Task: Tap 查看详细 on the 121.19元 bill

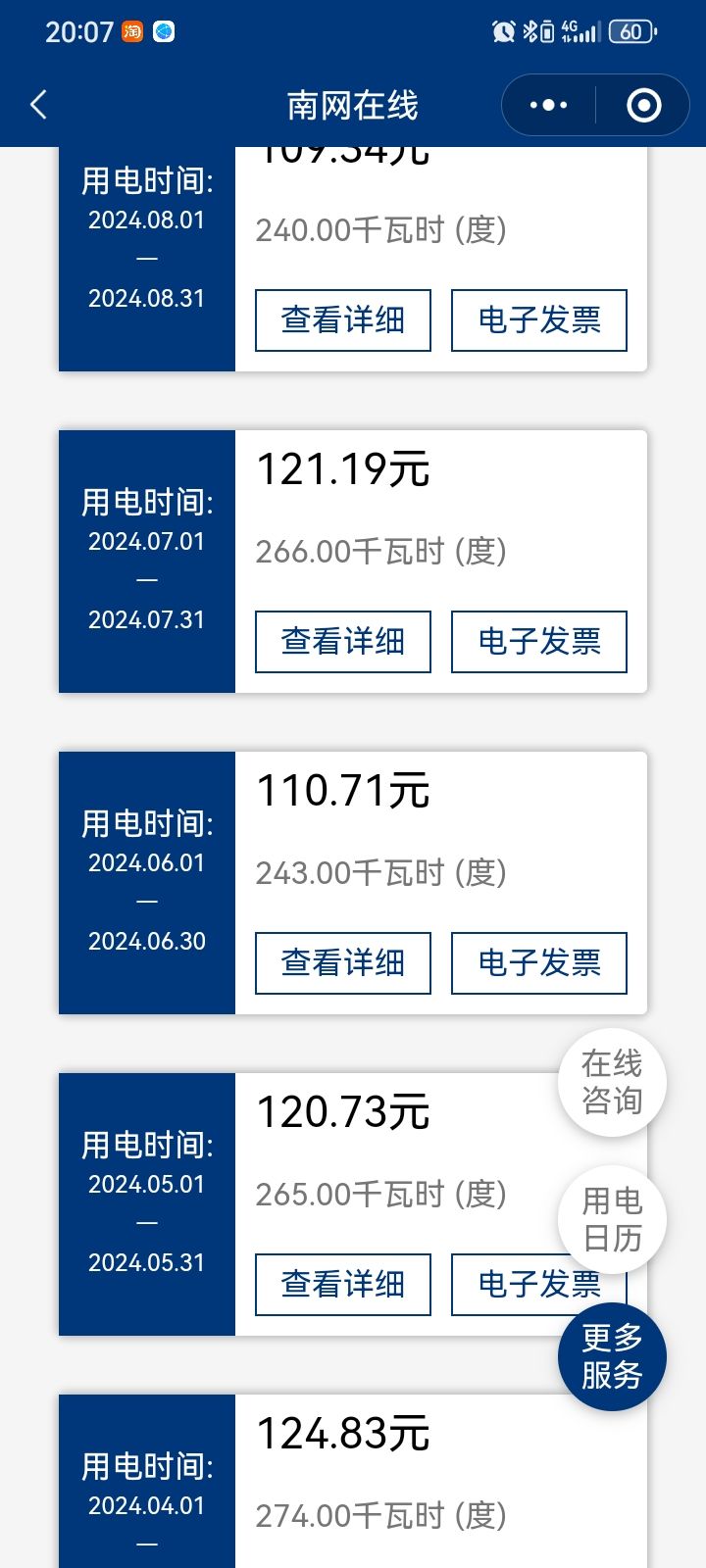Action: [343, 641]
